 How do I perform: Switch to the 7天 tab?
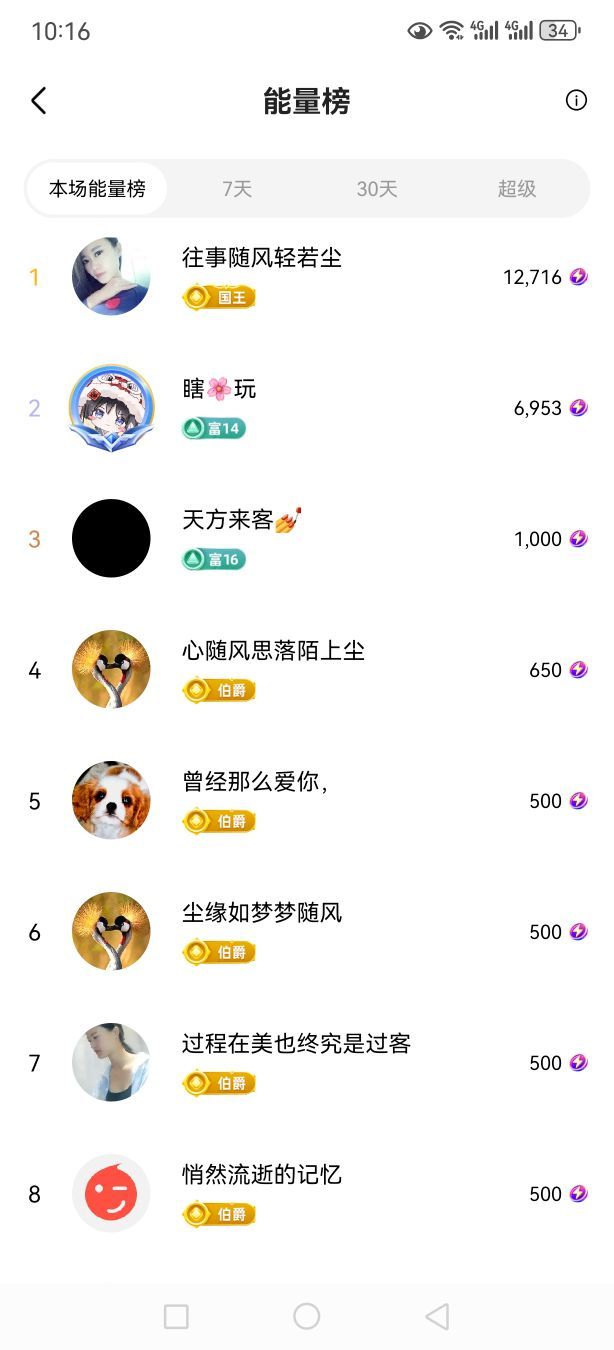point(237,189)
